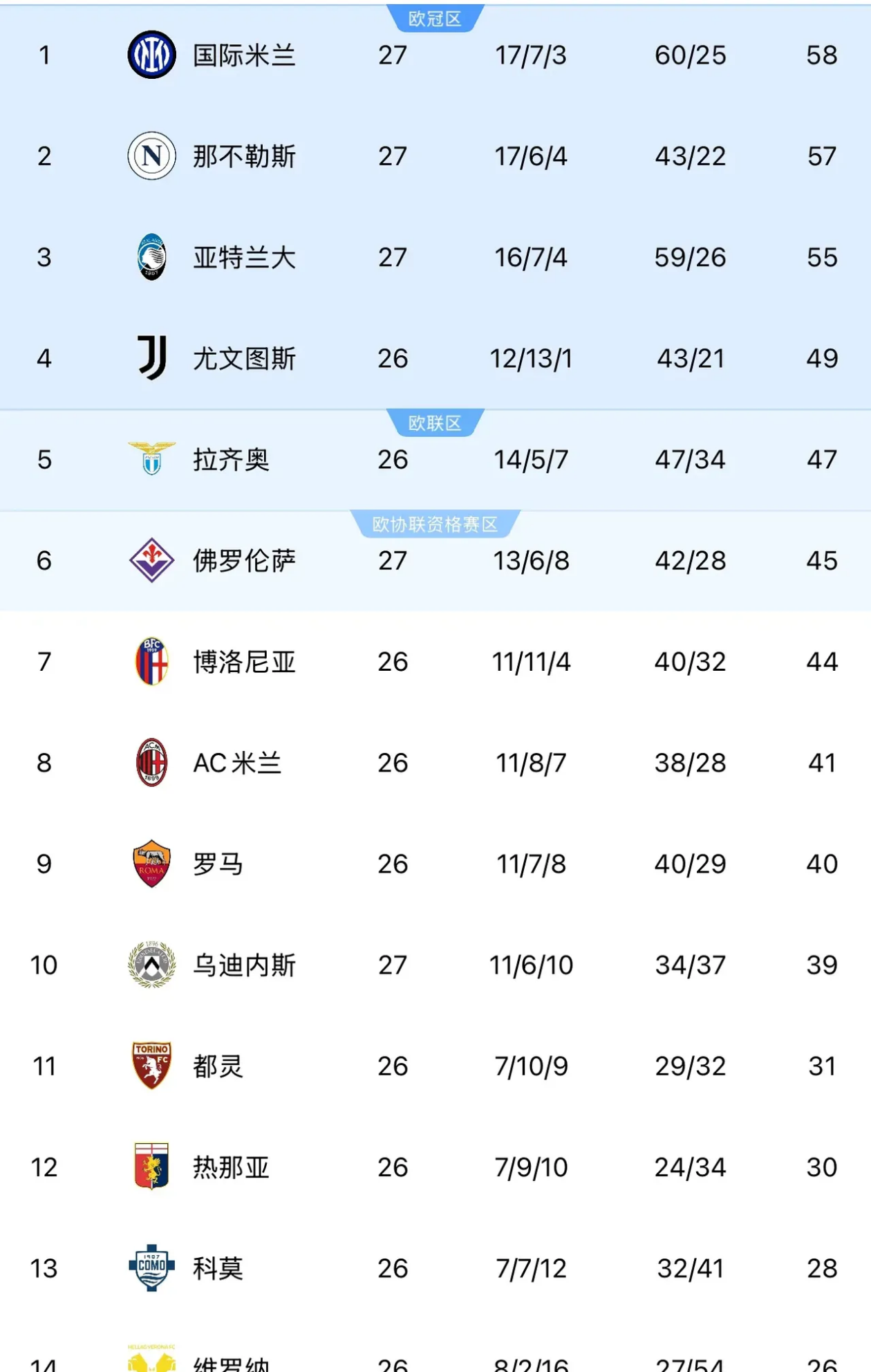871x1372 pixels.
Task: Select the 都灵 bull crest
Action: point(151,1066)
